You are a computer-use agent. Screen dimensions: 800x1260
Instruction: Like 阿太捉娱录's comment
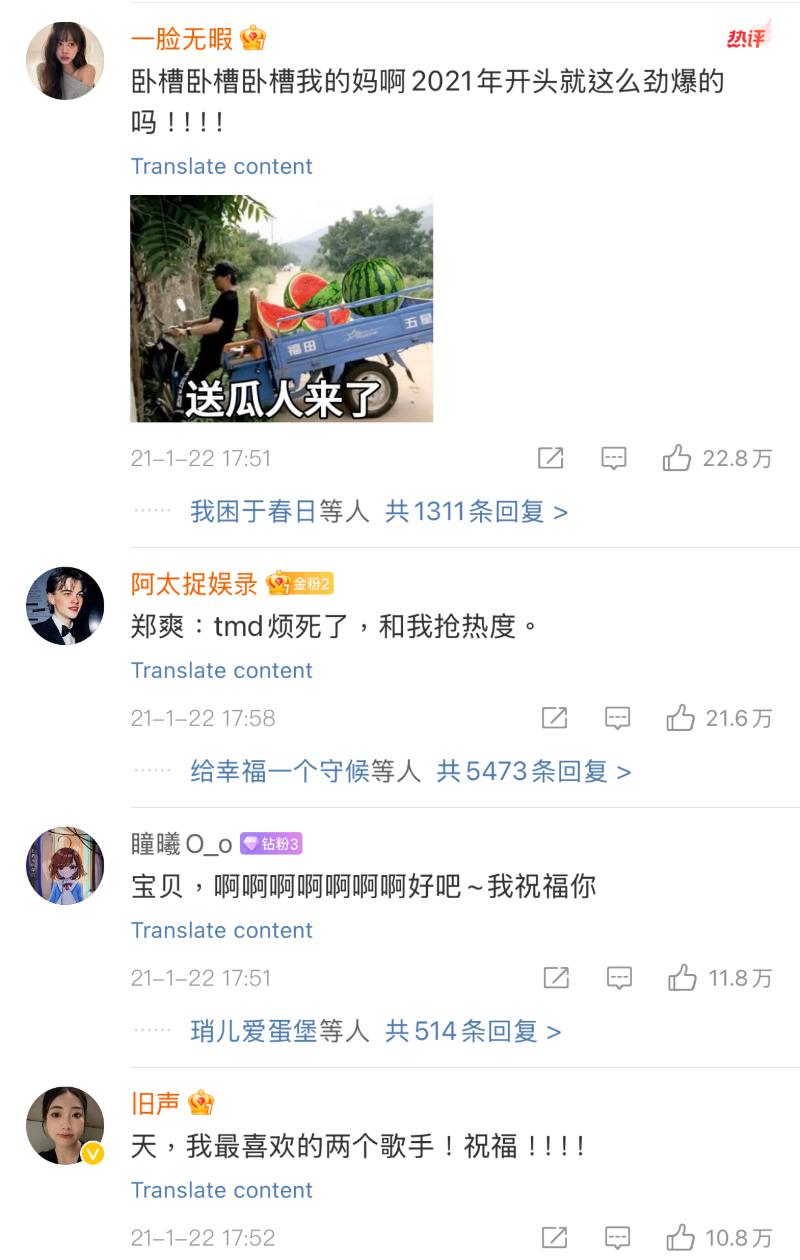681,718
